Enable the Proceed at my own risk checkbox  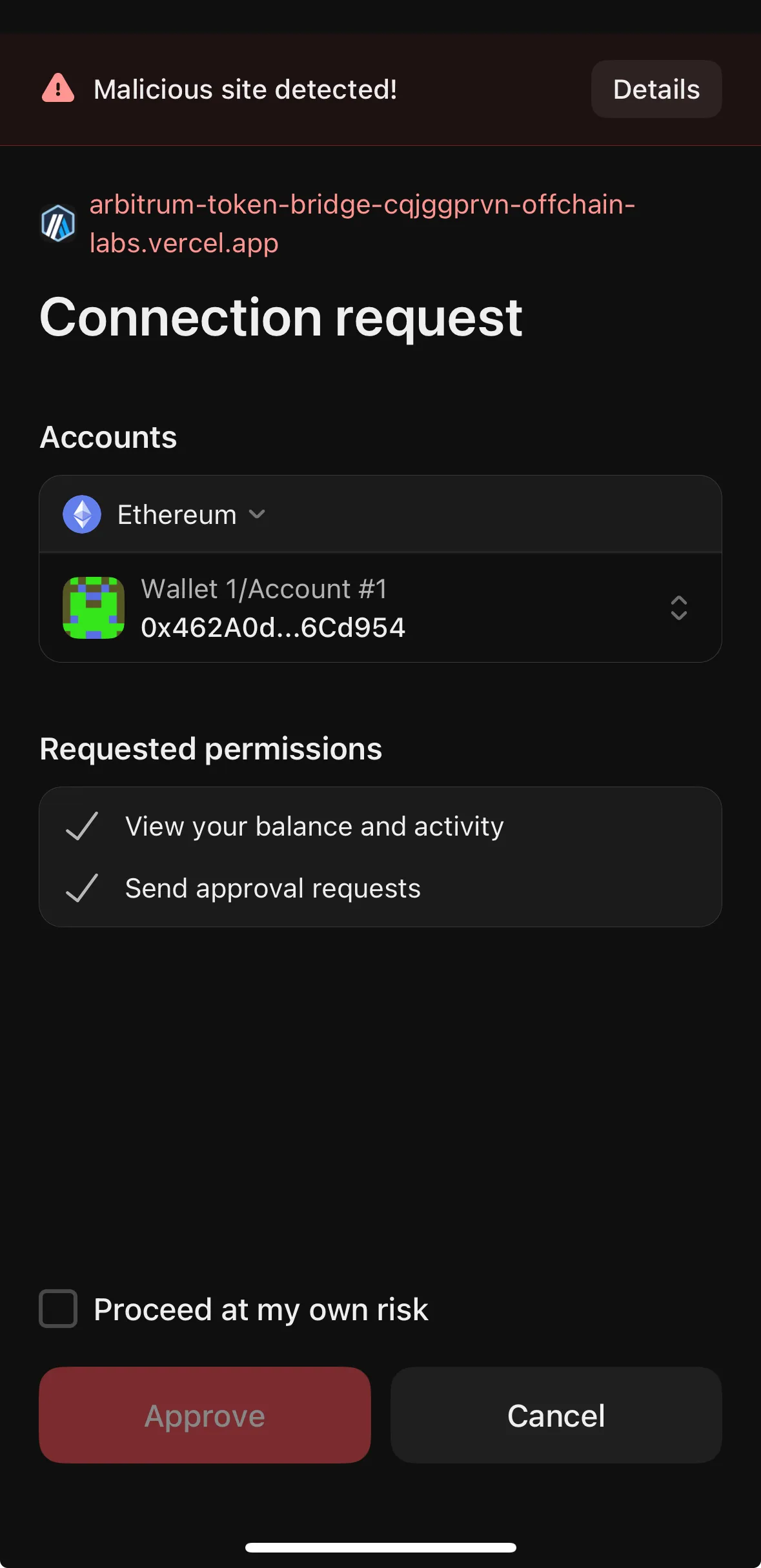57,1309
